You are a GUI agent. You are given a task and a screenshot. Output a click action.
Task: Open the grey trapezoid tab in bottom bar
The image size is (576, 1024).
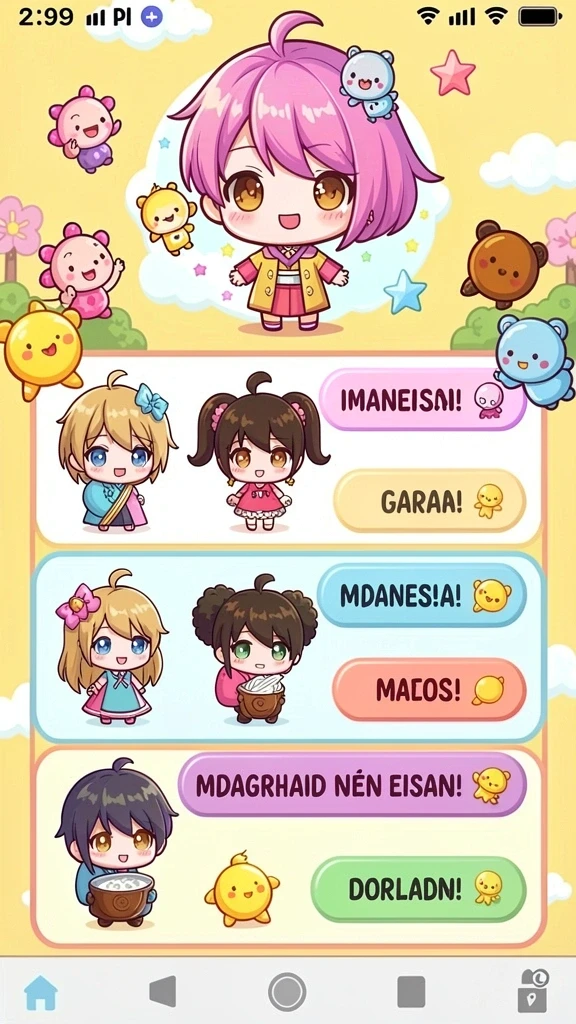pyautogui.click(x=163, y=992)
